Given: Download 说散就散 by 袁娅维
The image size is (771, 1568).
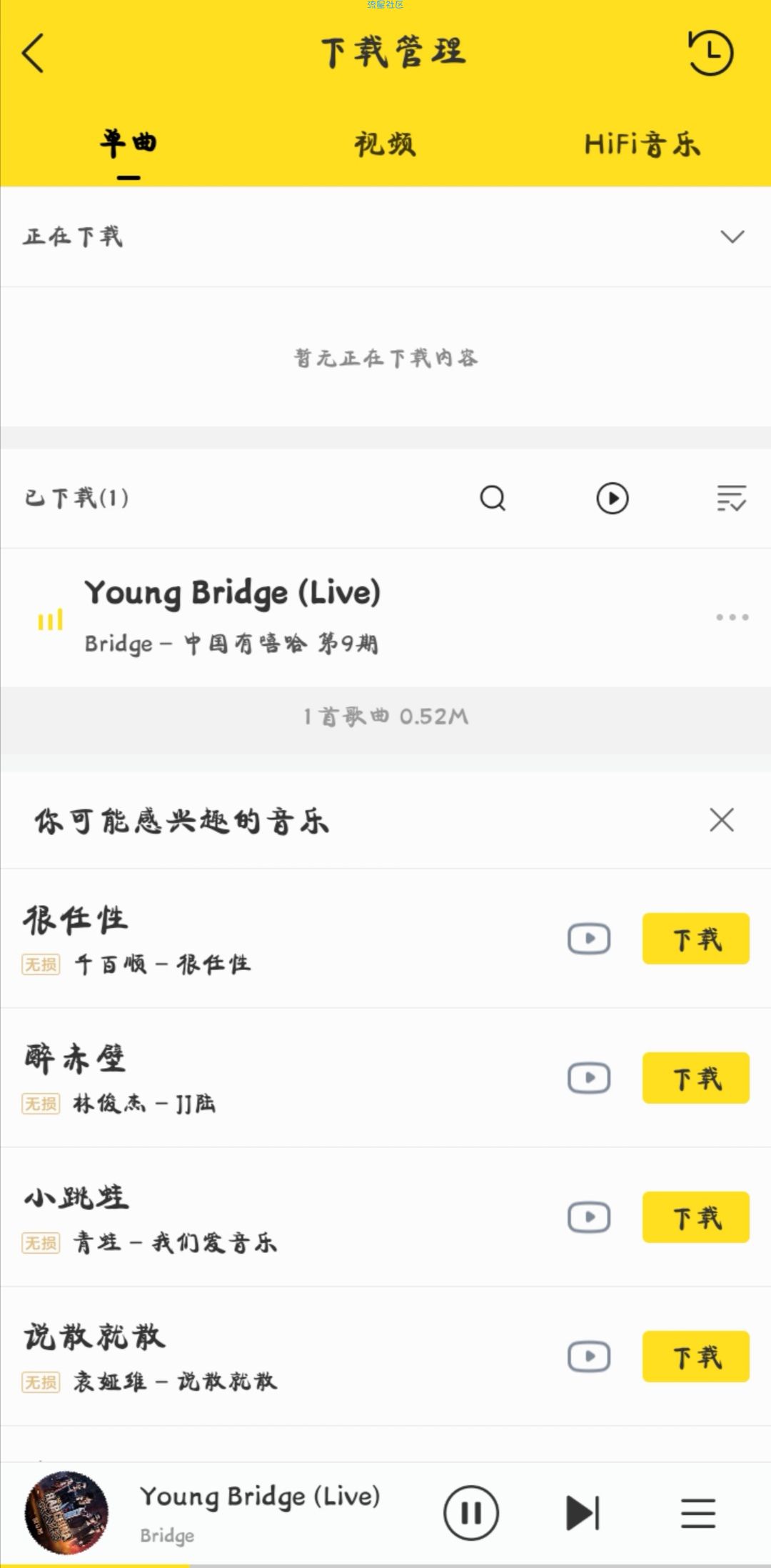Looking at the screenshot, I should click(696, 1357).
